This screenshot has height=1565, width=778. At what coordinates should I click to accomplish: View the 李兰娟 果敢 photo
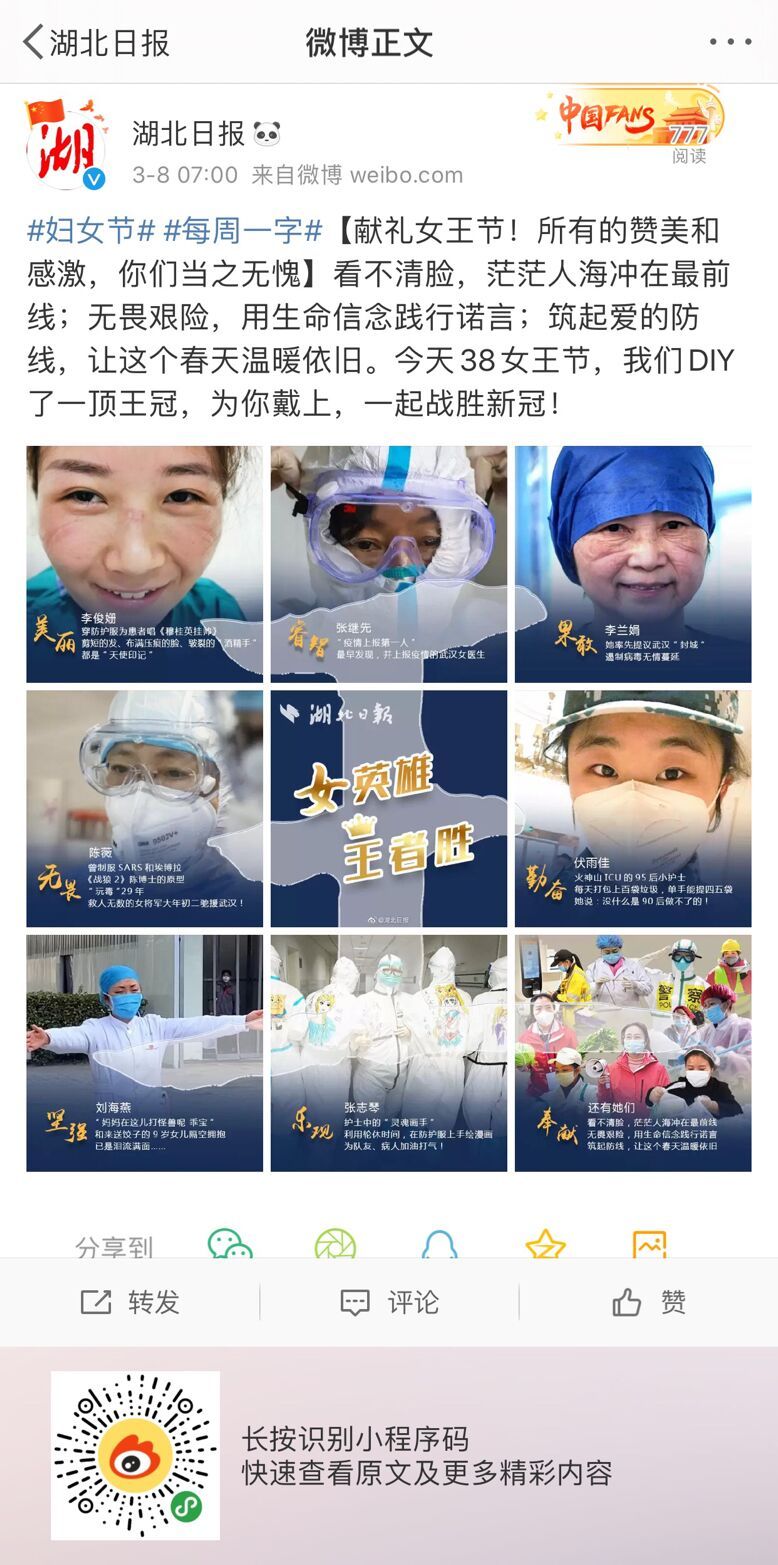tap(633, 564)
